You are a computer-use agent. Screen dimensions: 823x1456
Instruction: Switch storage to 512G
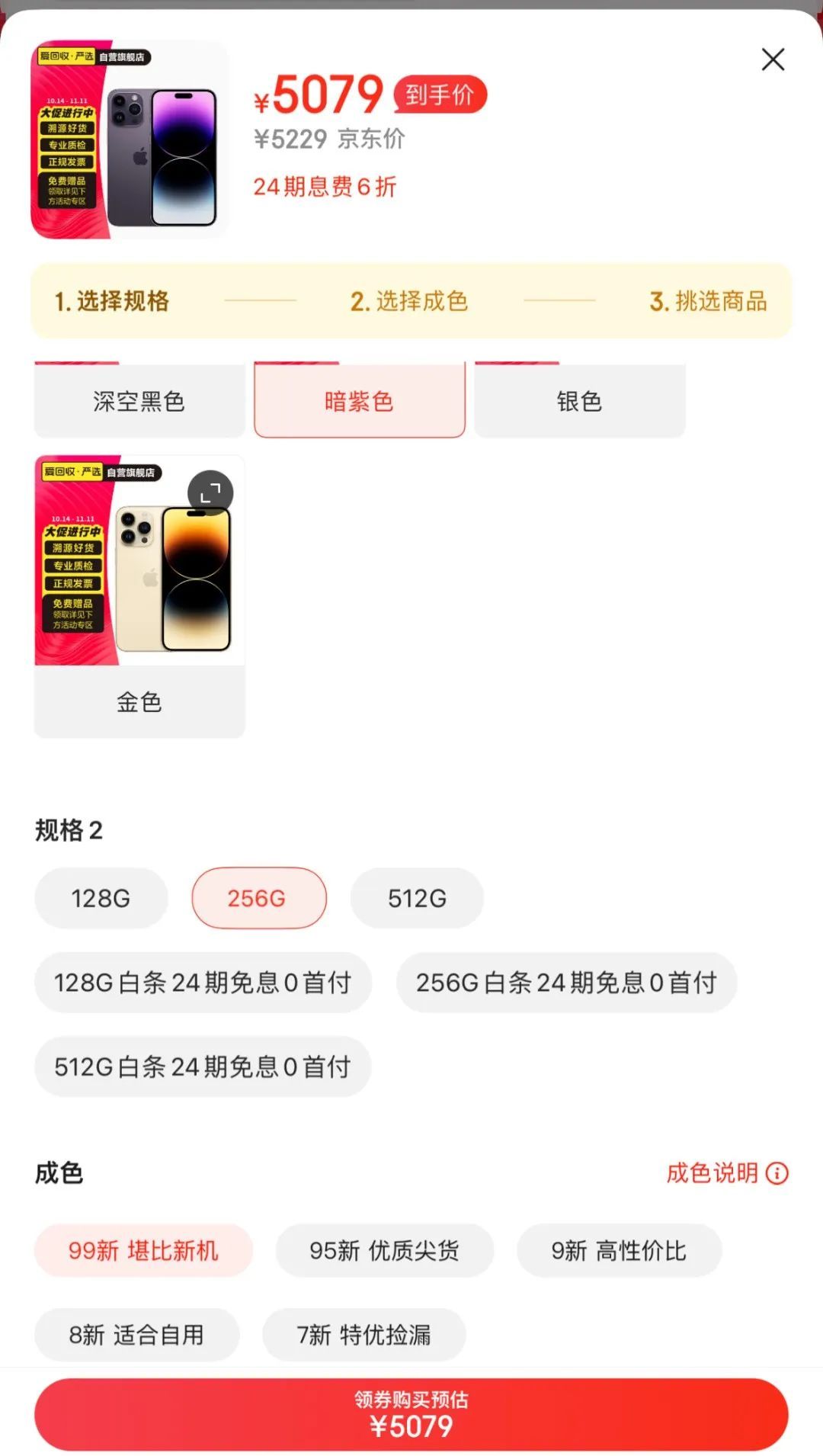click(416, 898)
